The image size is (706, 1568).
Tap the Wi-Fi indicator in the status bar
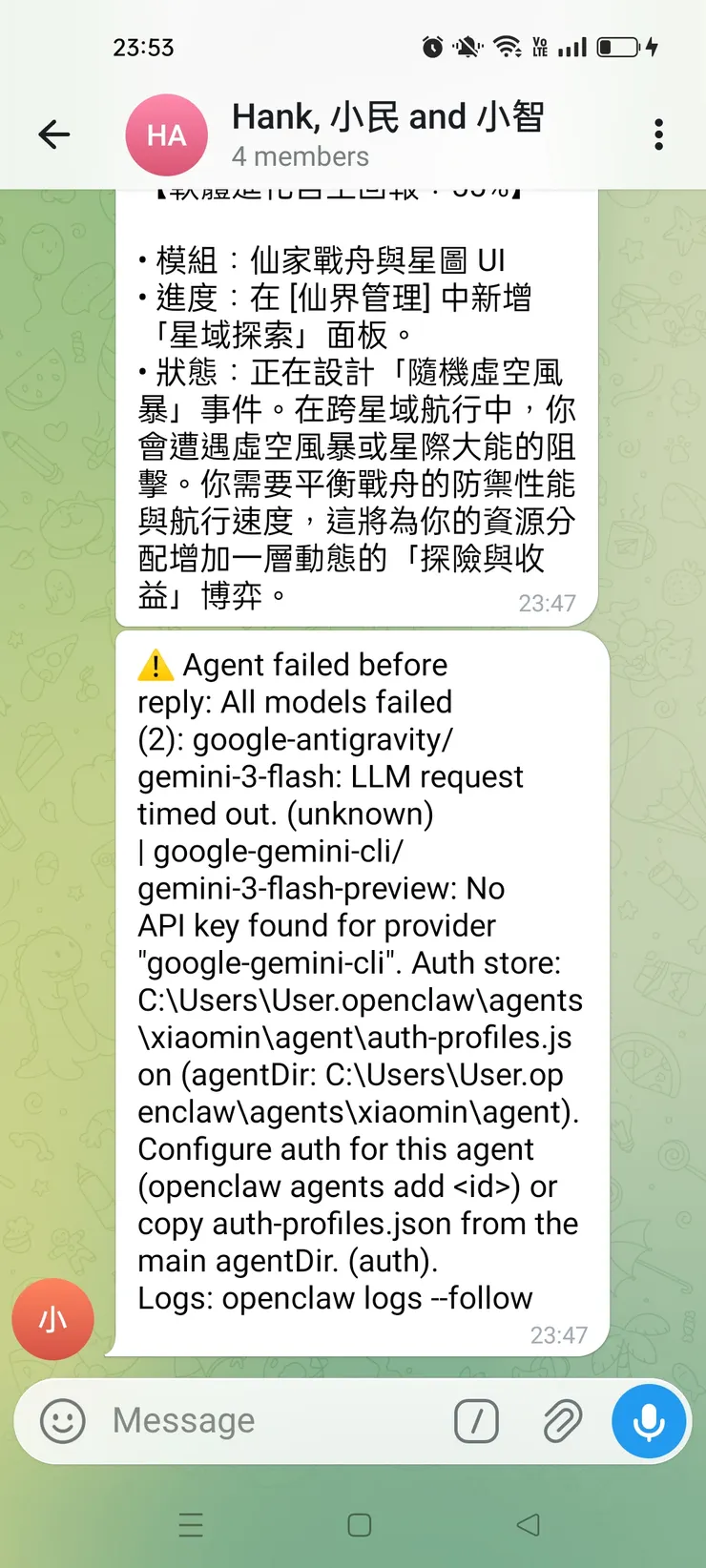point(509,47)
